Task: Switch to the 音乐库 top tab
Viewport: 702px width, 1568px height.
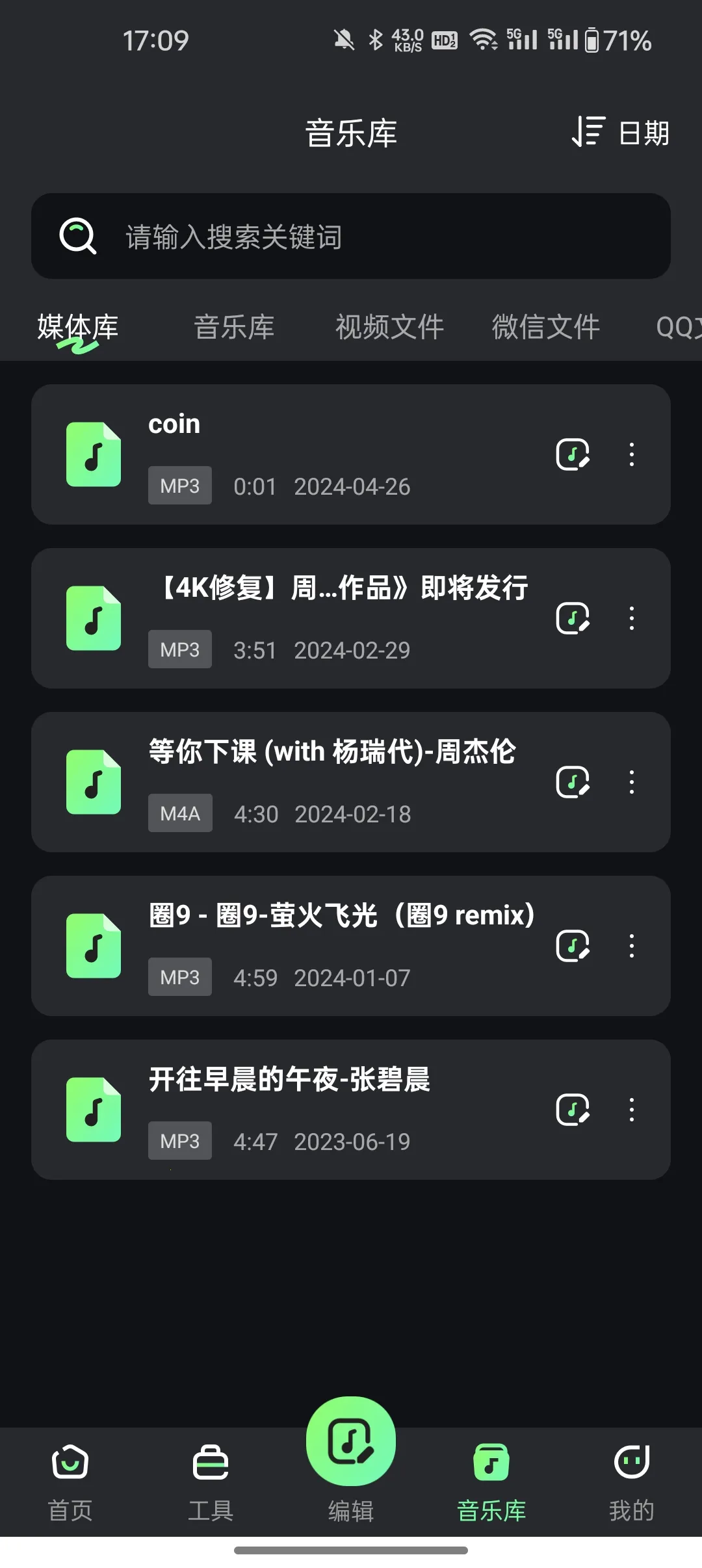Action: tap(234, 327)
